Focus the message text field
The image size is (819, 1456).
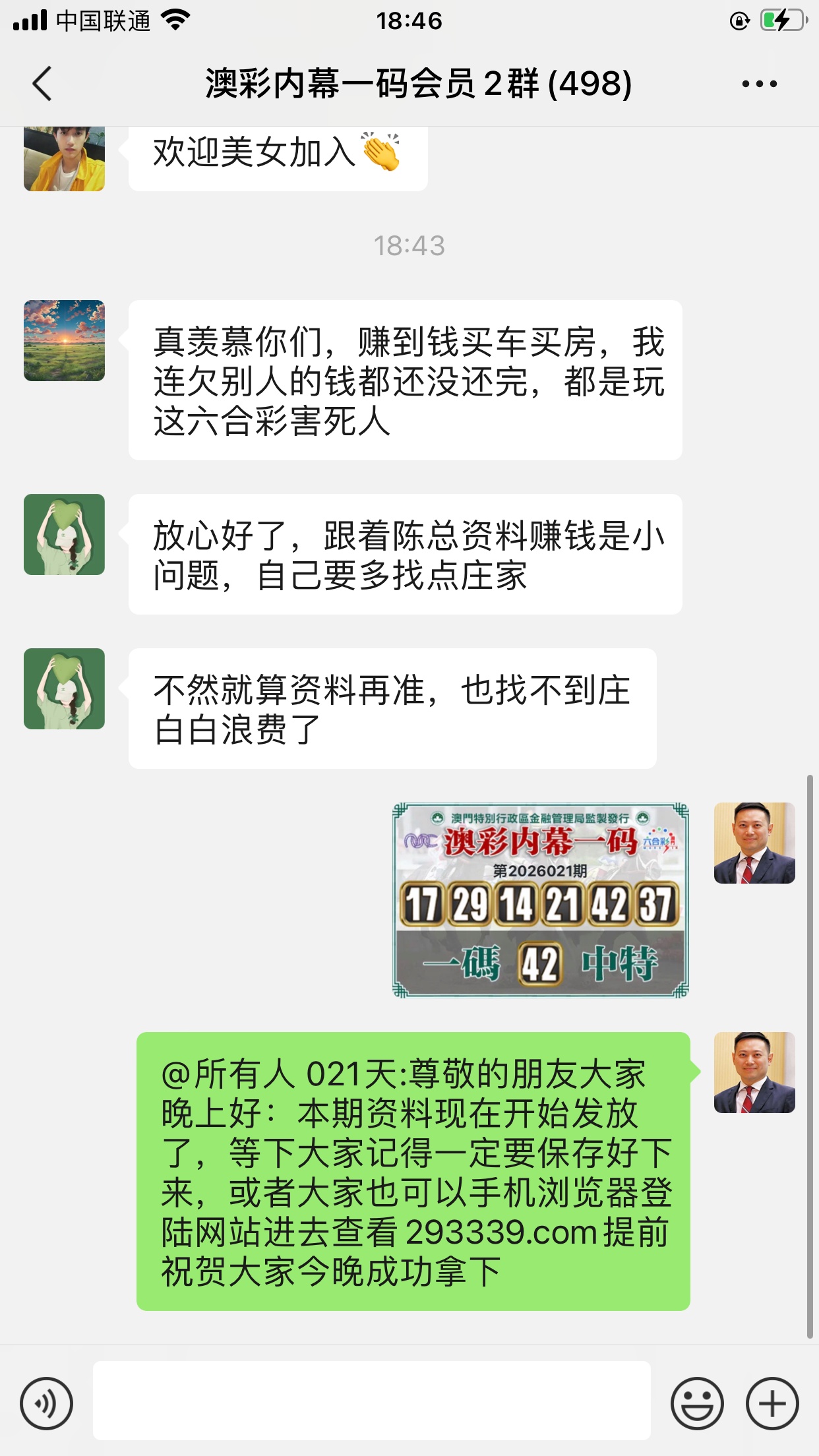371,1400
